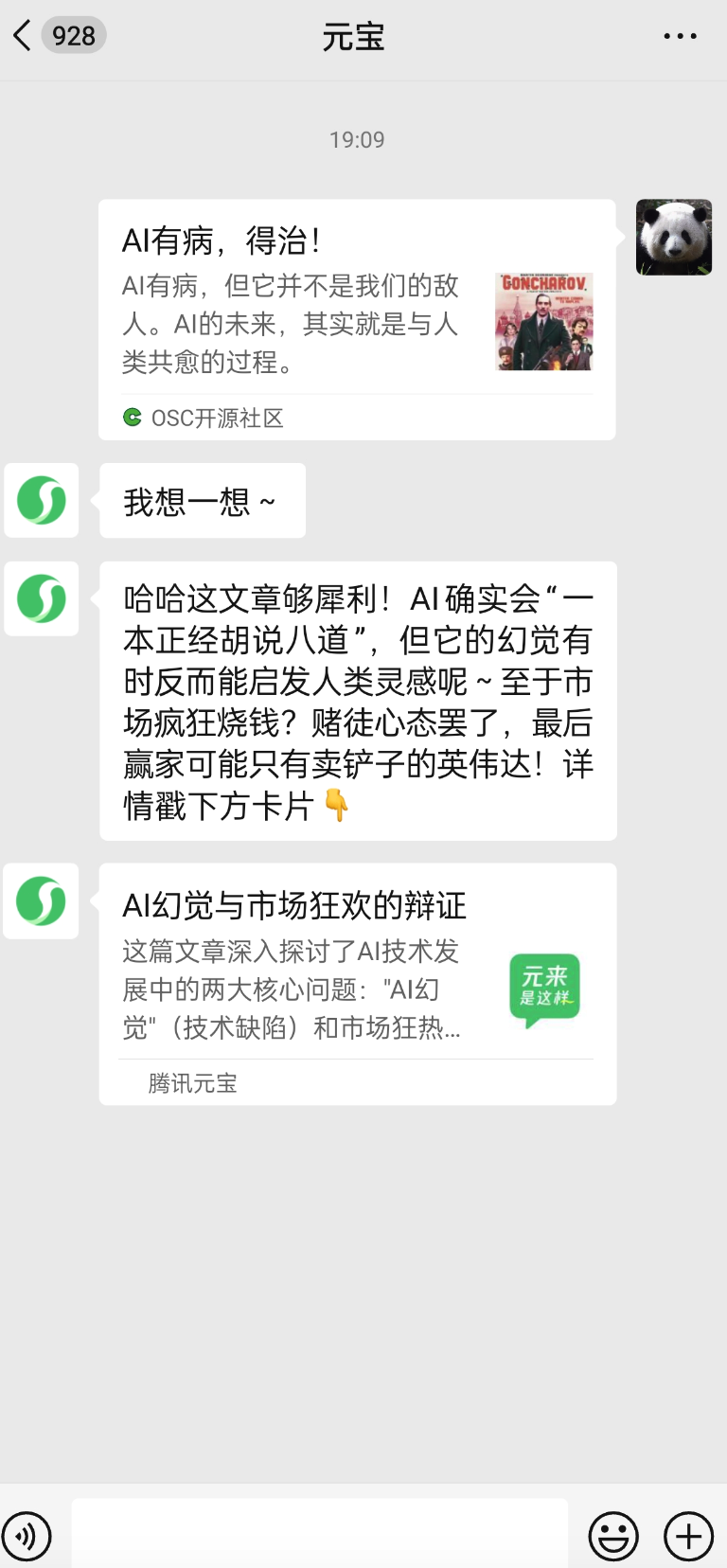Open the shared article AI有病，得治！
Screen dimensions: 727x1568
(356, 319)
